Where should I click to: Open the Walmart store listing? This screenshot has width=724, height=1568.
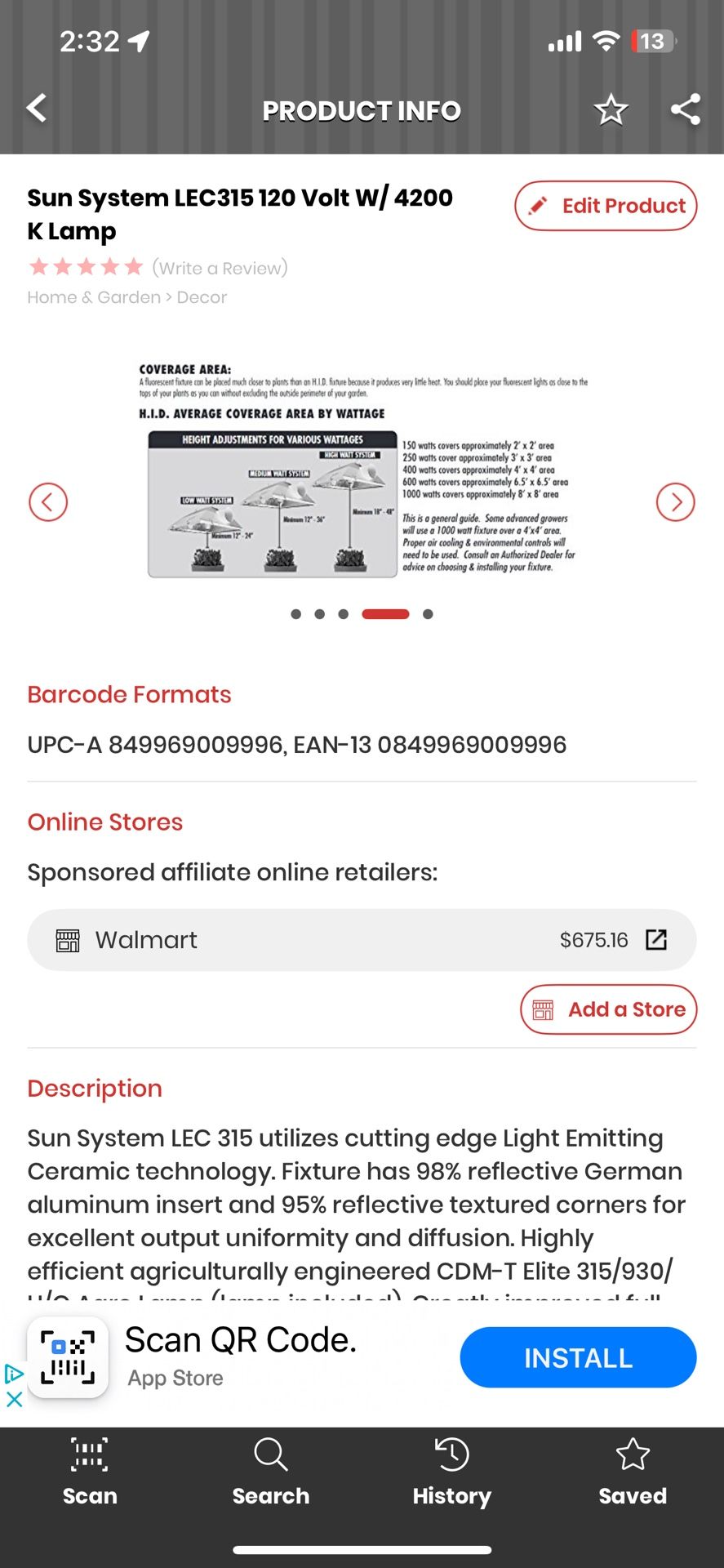pos(362,940)
